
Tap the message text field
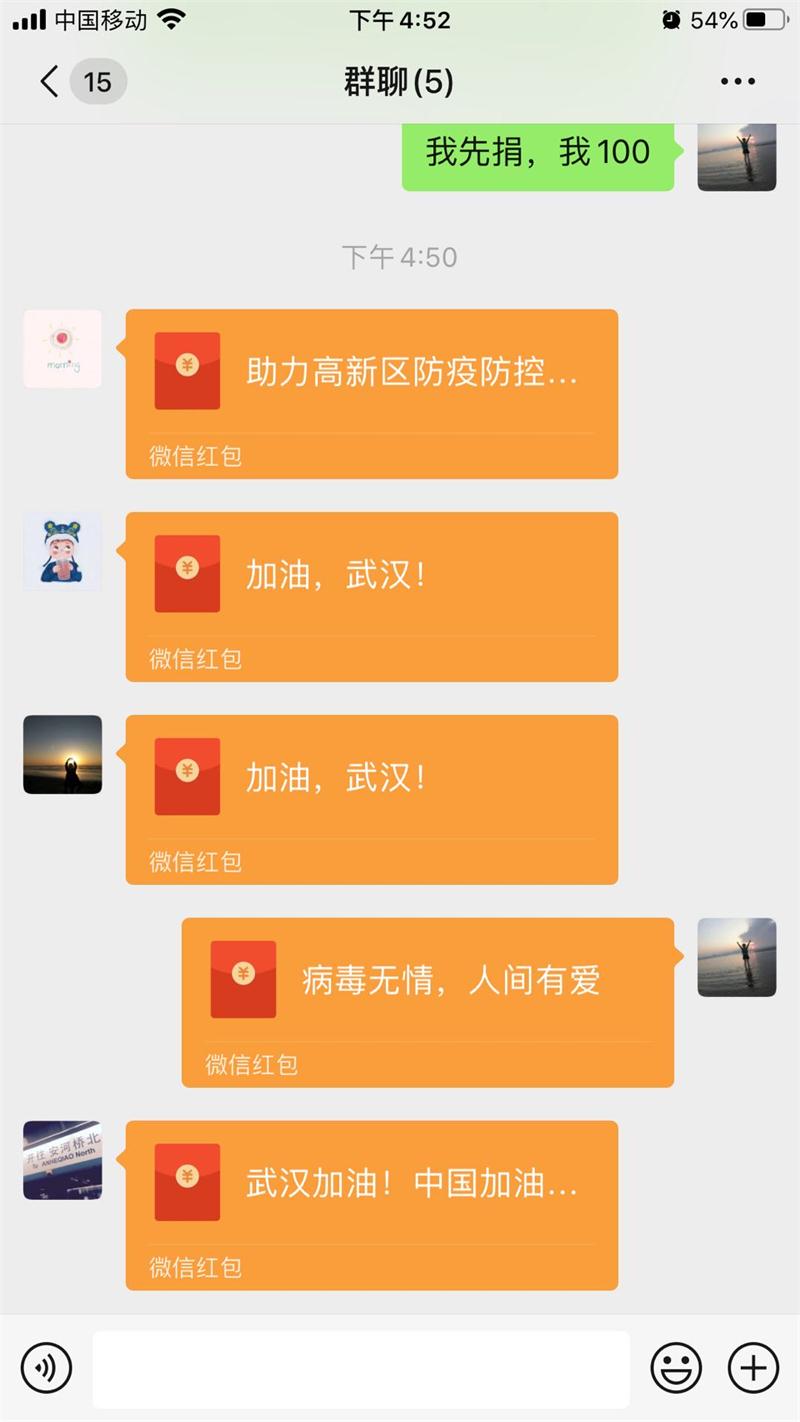pos(361,1367)
